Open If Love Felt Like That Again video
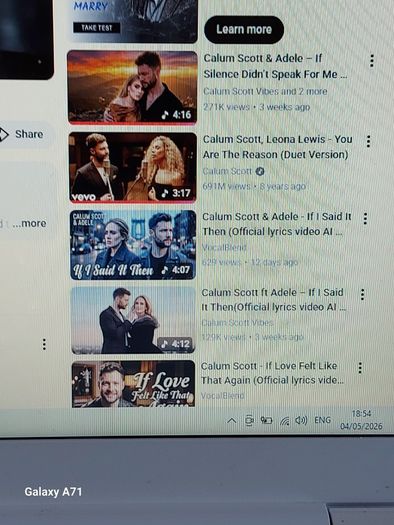Screen dimensions: 394x525 pyautogui.click(x=133, y=384)
